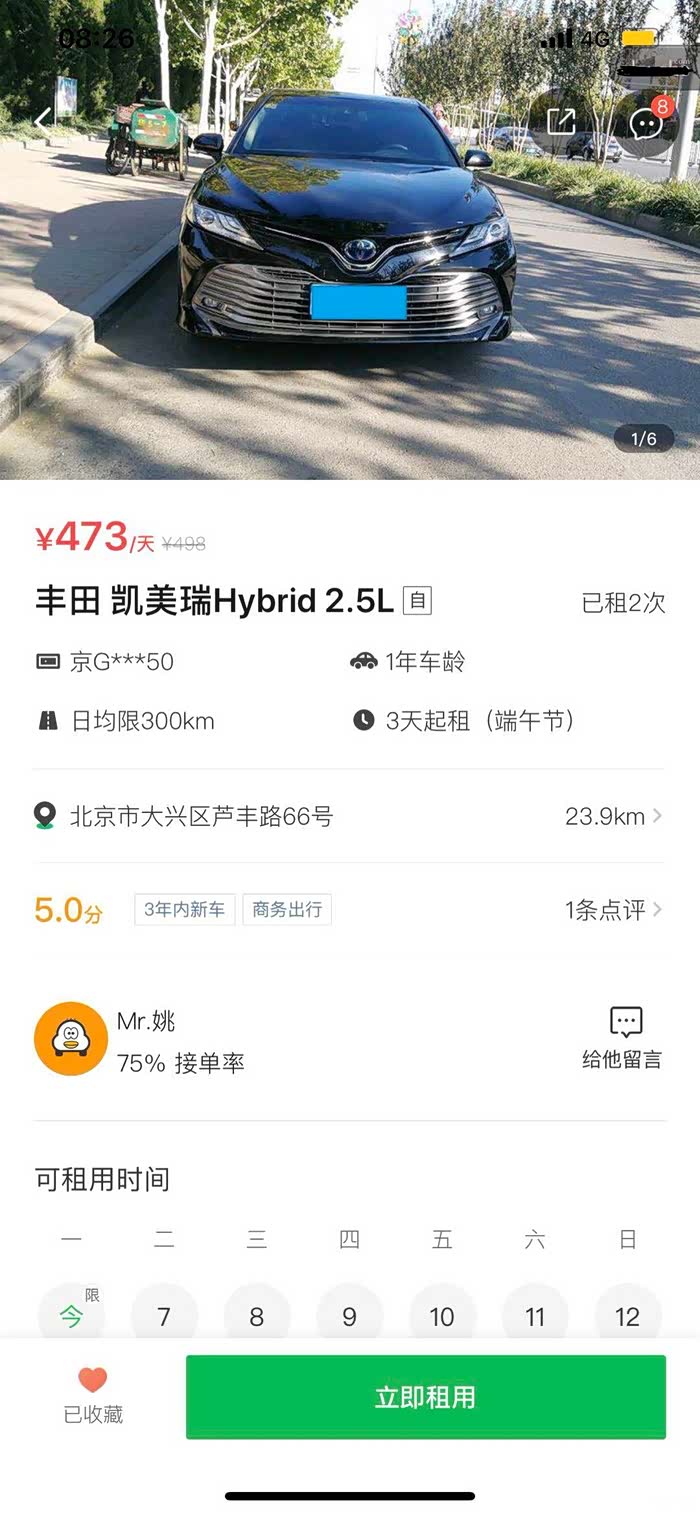Open the pickup address 北京市大兴区芦丰路66号
The image size is (700, 1514).
pos(348,816)
